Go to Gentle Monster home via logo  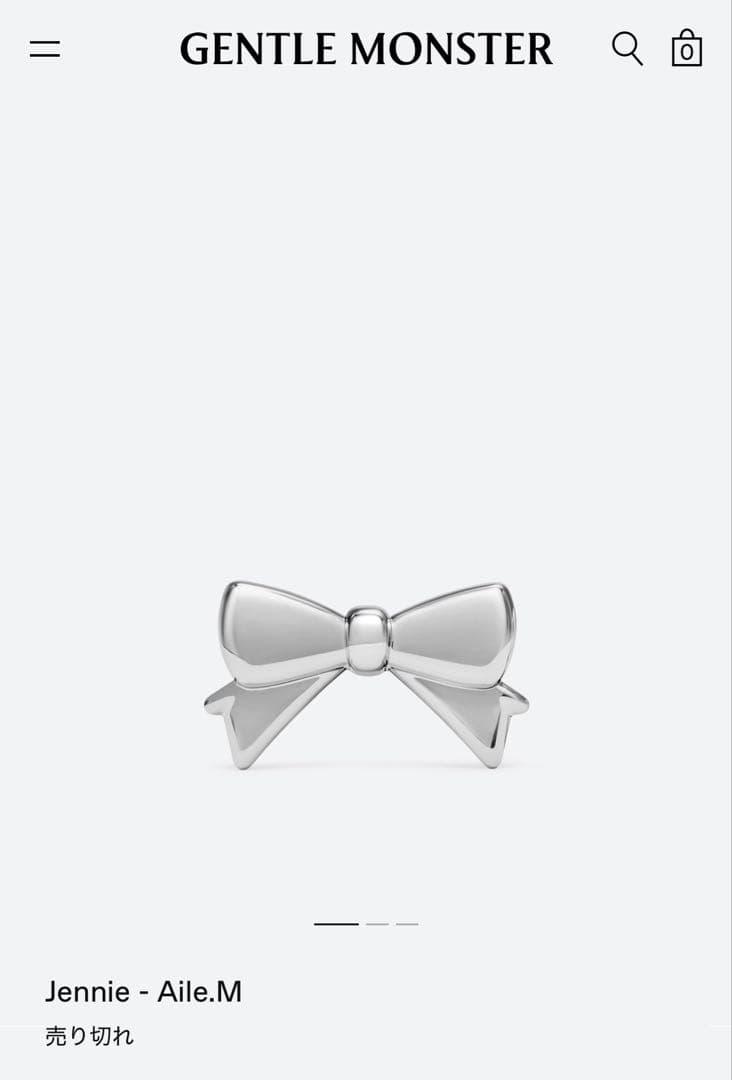pos(366,49)
